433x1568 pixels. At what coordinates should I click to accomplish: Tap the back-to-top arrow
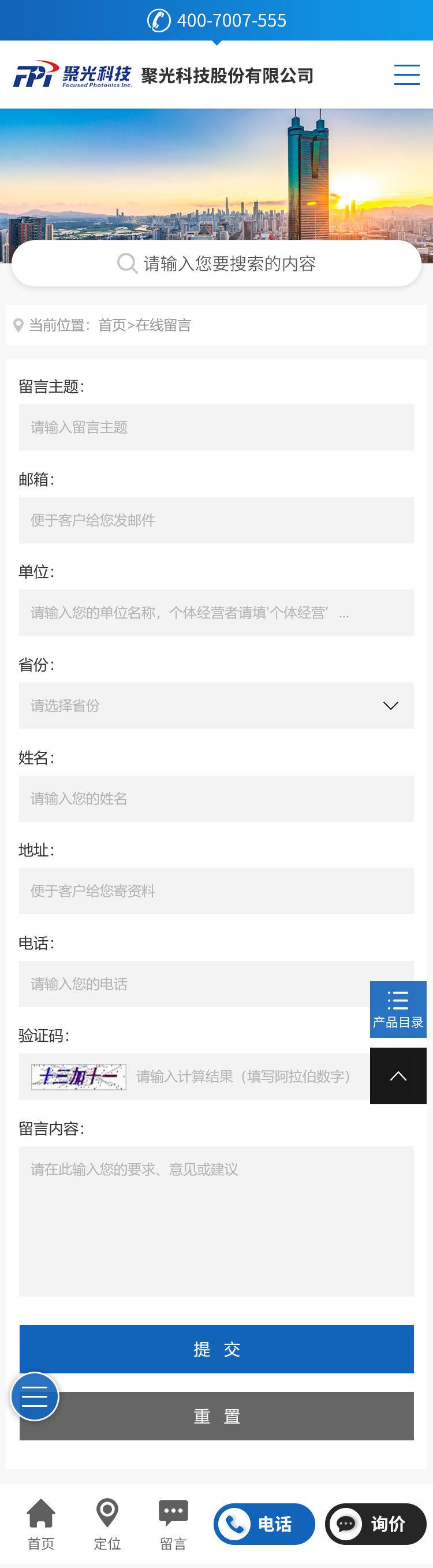click(398, 1076)
